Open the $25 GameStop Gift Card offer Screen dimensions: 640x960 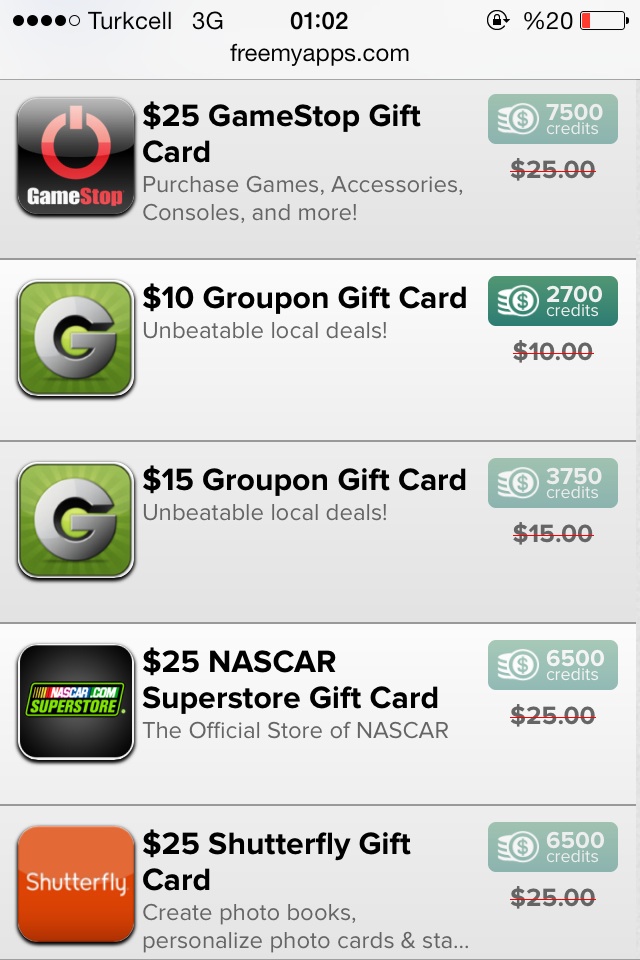[x=281, y=134]
